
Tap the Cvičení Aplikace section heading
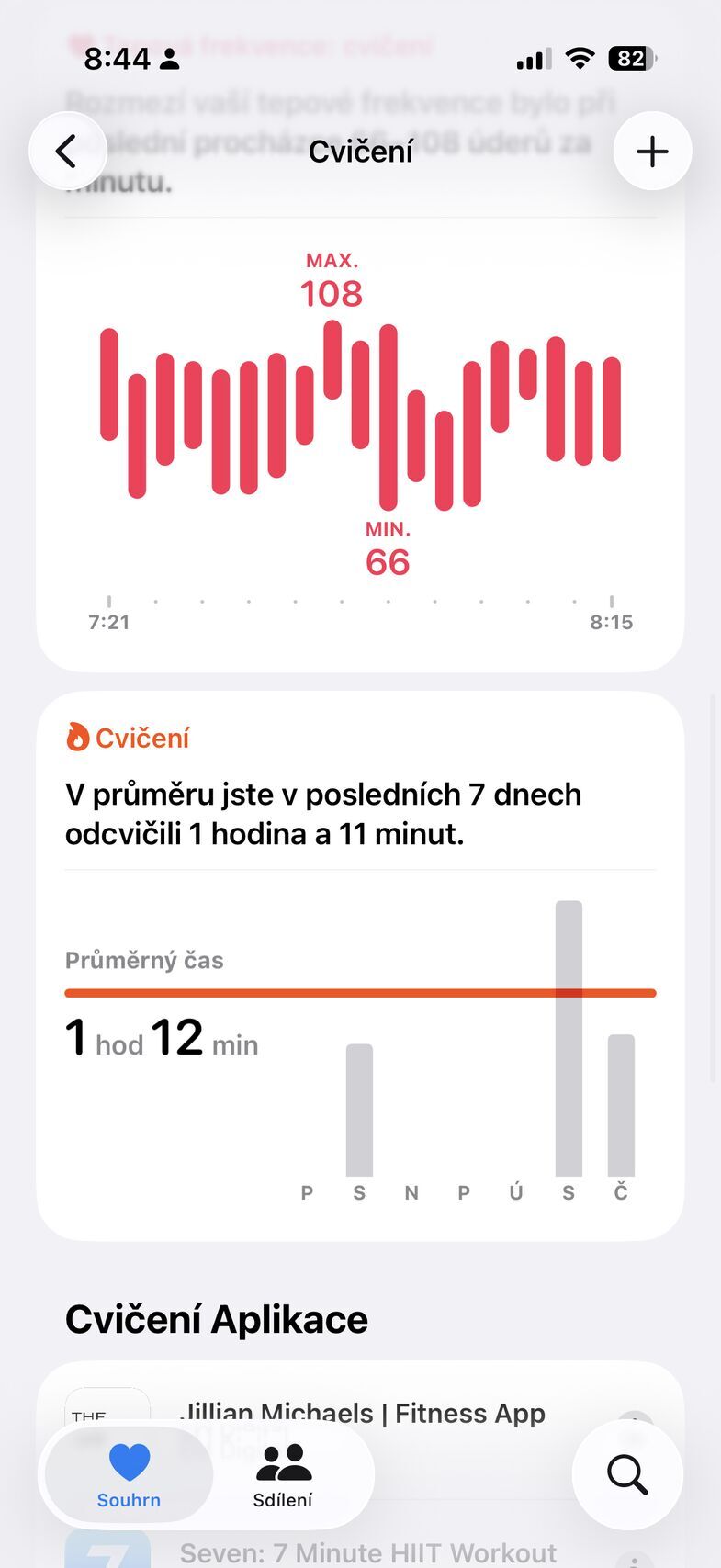(x=216, y=1318)
